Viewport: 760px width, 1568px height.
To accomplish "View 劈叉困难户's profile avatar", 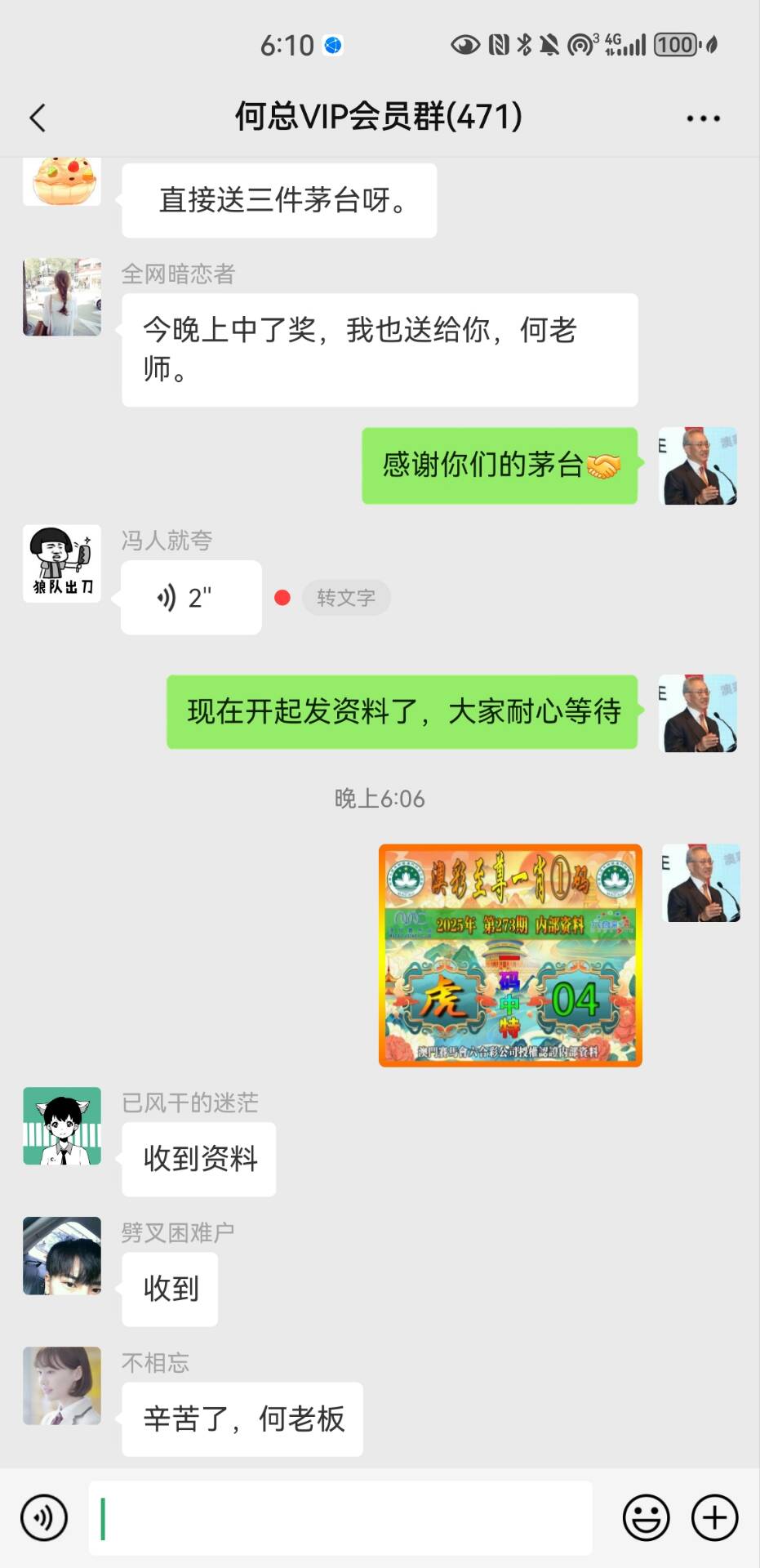I will 62,1255.
